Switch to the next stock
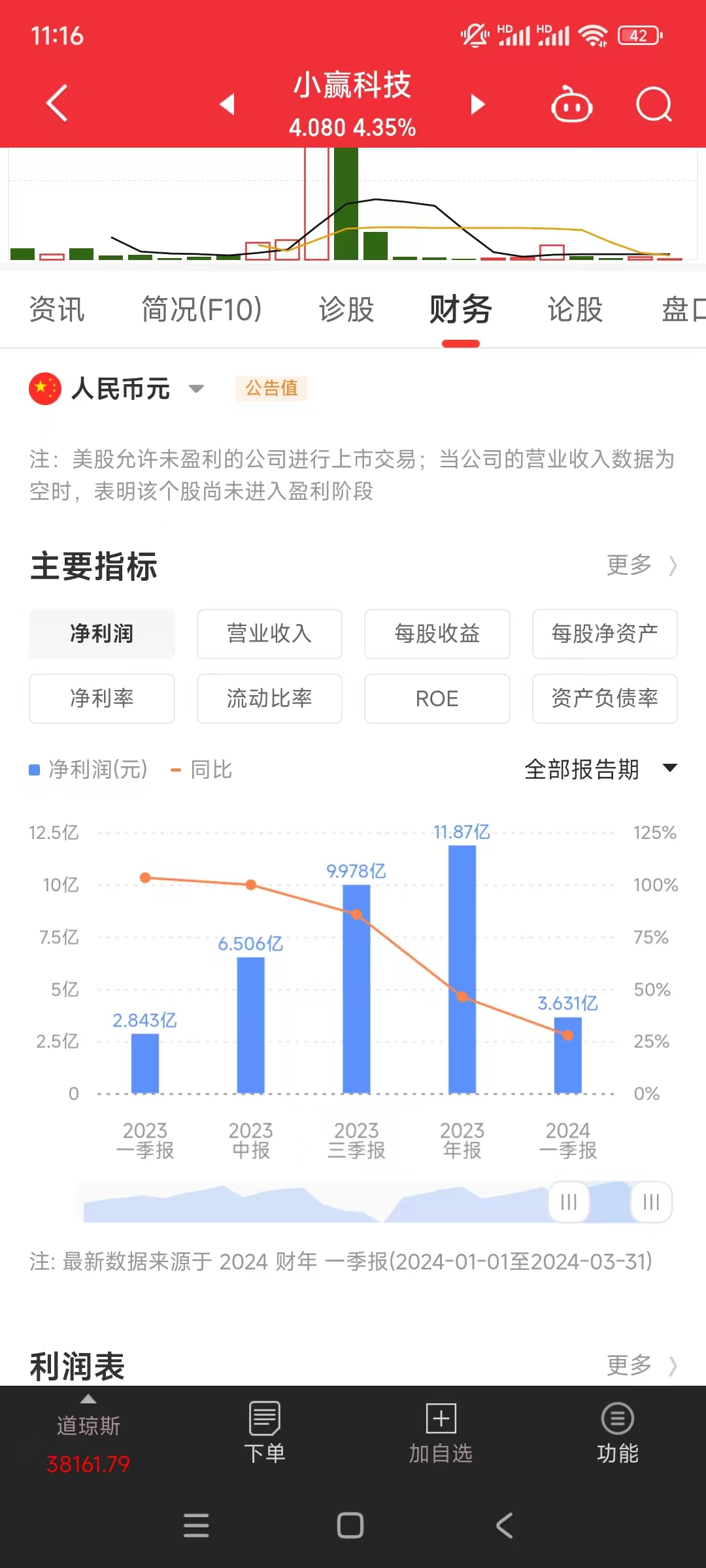Viewport: 706px width, 1568px height. point(478,104)
